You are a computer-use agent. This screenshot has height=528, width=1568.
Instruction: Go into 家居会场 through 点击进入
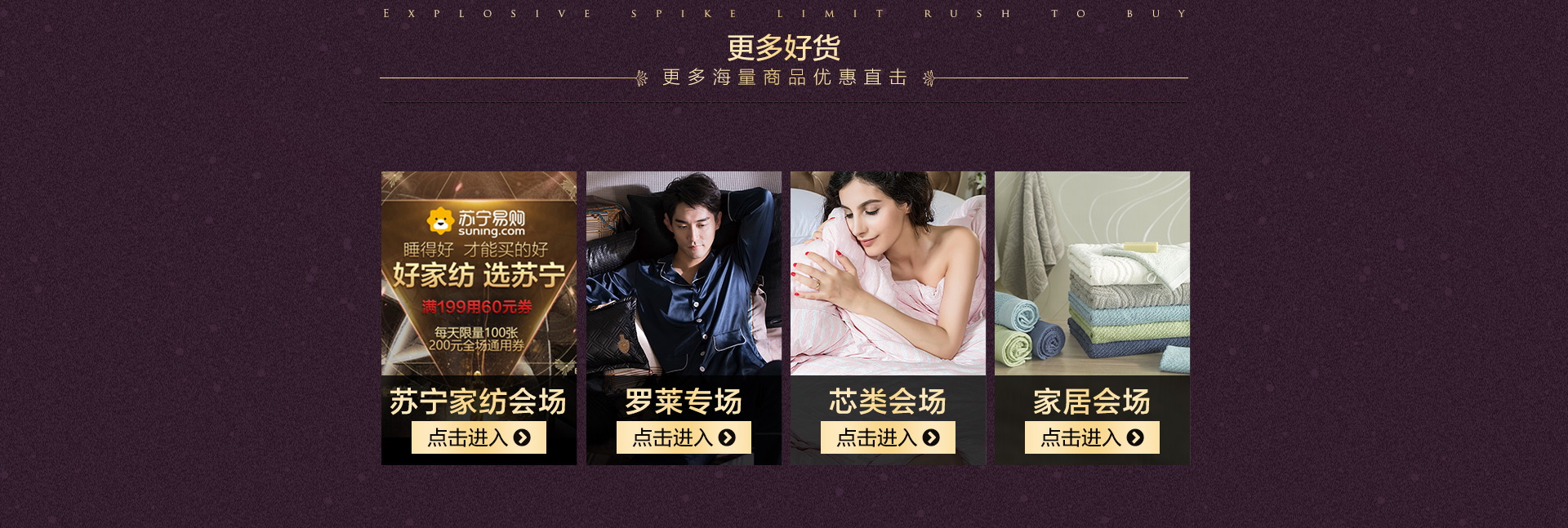[x=1092, y=437]
